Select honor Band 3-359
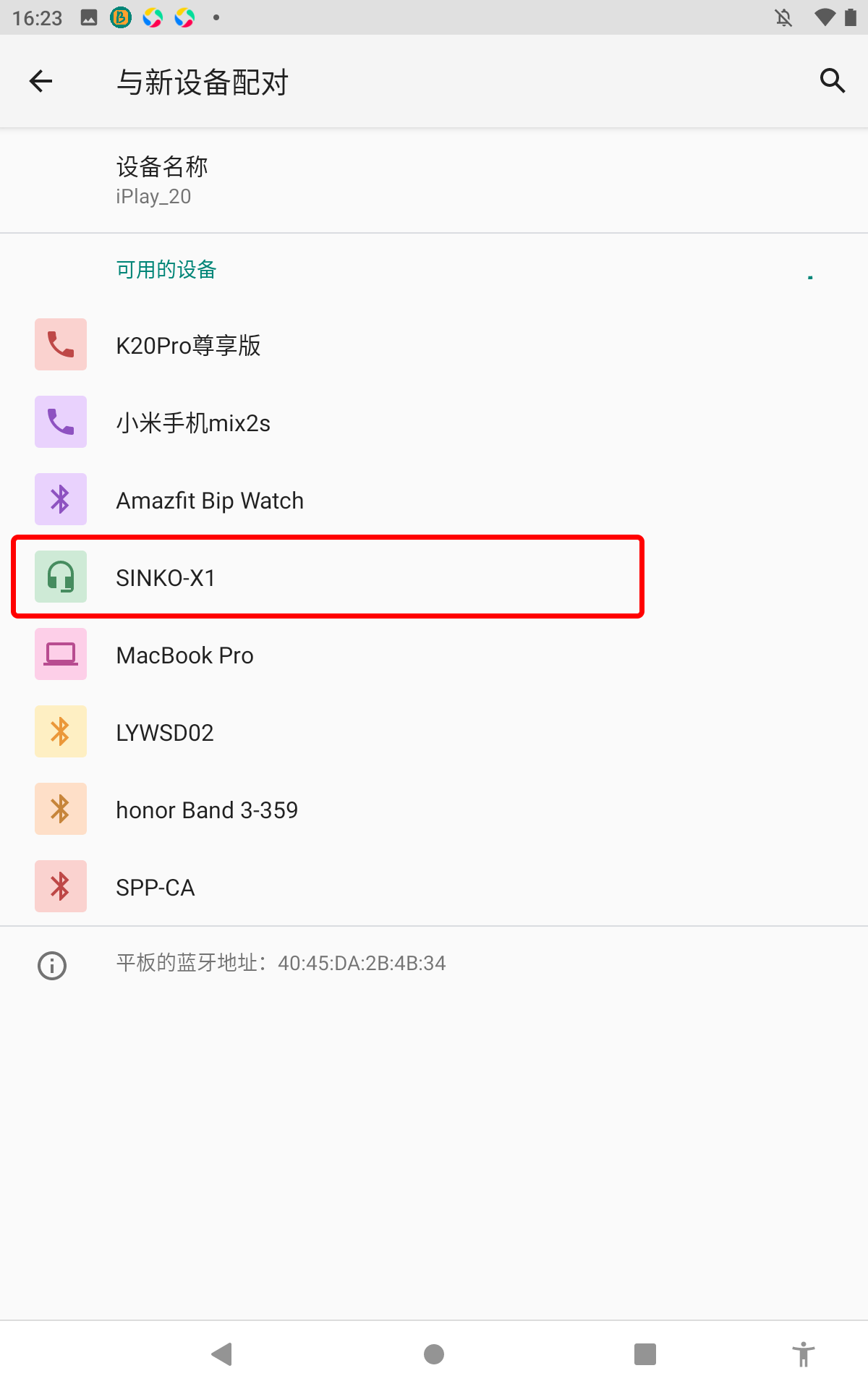Screen dimensions: 868x1389 click(x=207, y=810)
